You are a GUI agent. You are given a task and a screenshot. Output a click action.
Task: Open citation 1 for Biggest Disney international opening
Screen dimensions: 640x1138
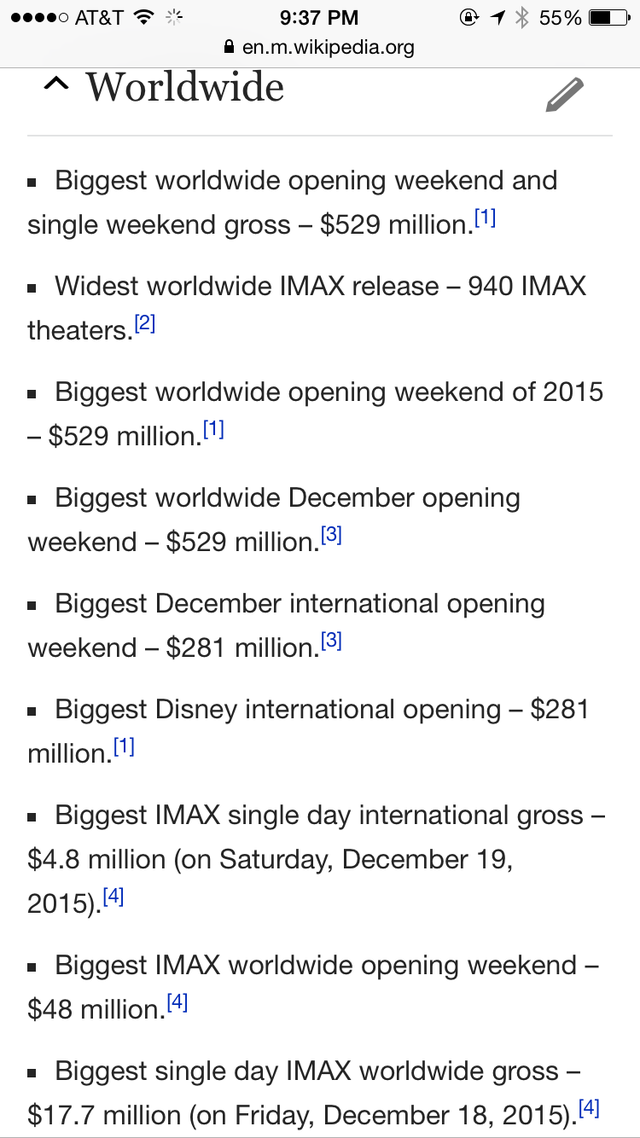[x=124, y=747]
